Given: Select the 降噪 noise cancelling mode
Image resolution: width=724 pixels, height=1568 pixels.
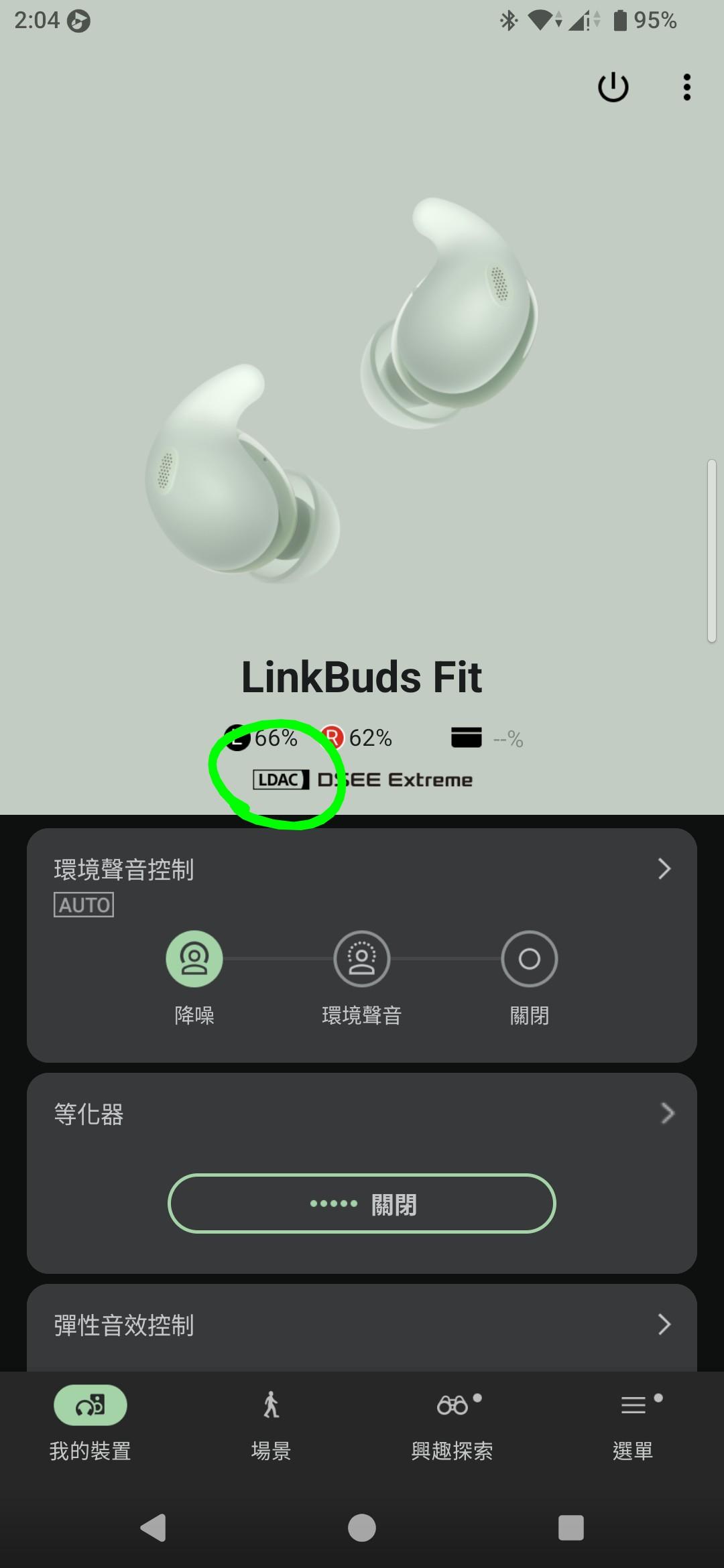Looking at the screenshot, I should click(x=194, y=959).
